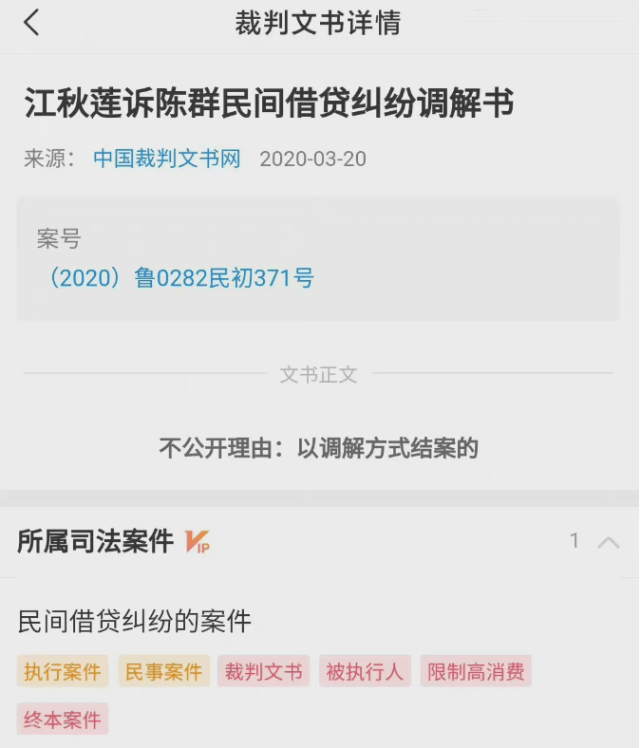The width and height of the screenshot is (641, 748).
Task: Open the 民间借贷纠纷的案件 entry
Action: click(135, 621)
